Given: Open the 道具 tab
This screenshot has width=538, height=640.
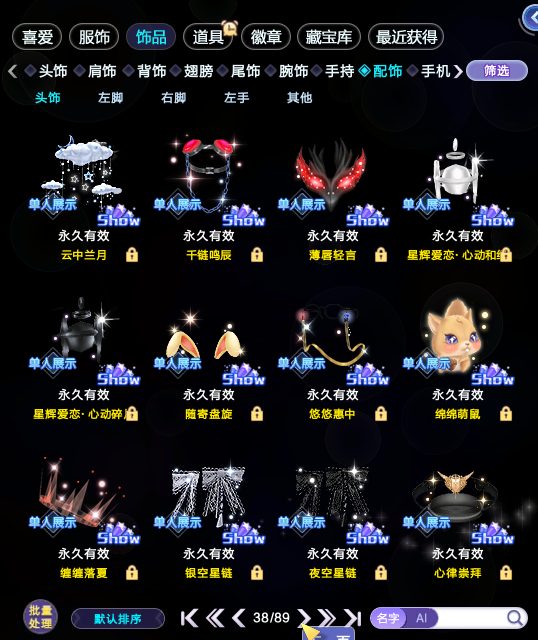Looking at the screenshot, I should pyautogui.click(x=208, y=37).
